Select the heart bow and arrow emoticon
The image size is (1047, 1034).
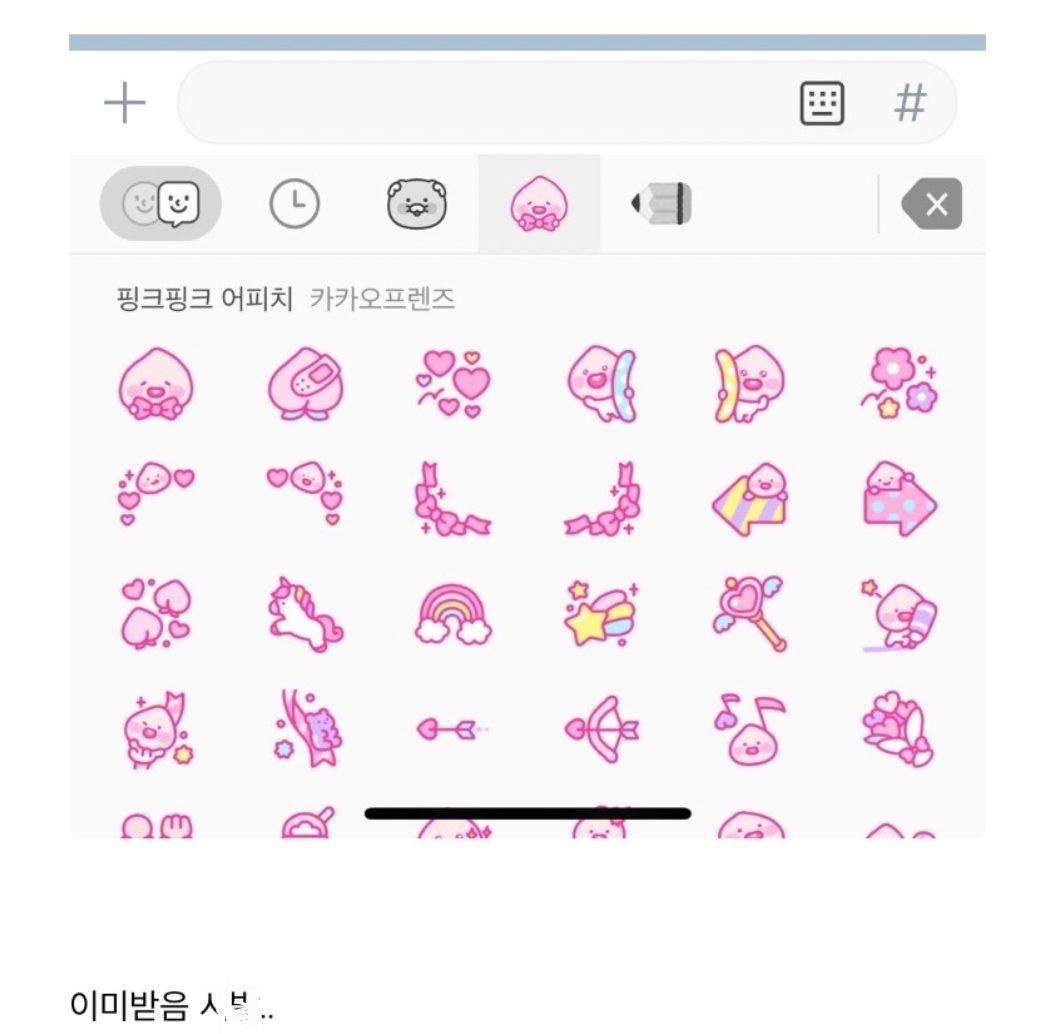click(x=602, y=729)
